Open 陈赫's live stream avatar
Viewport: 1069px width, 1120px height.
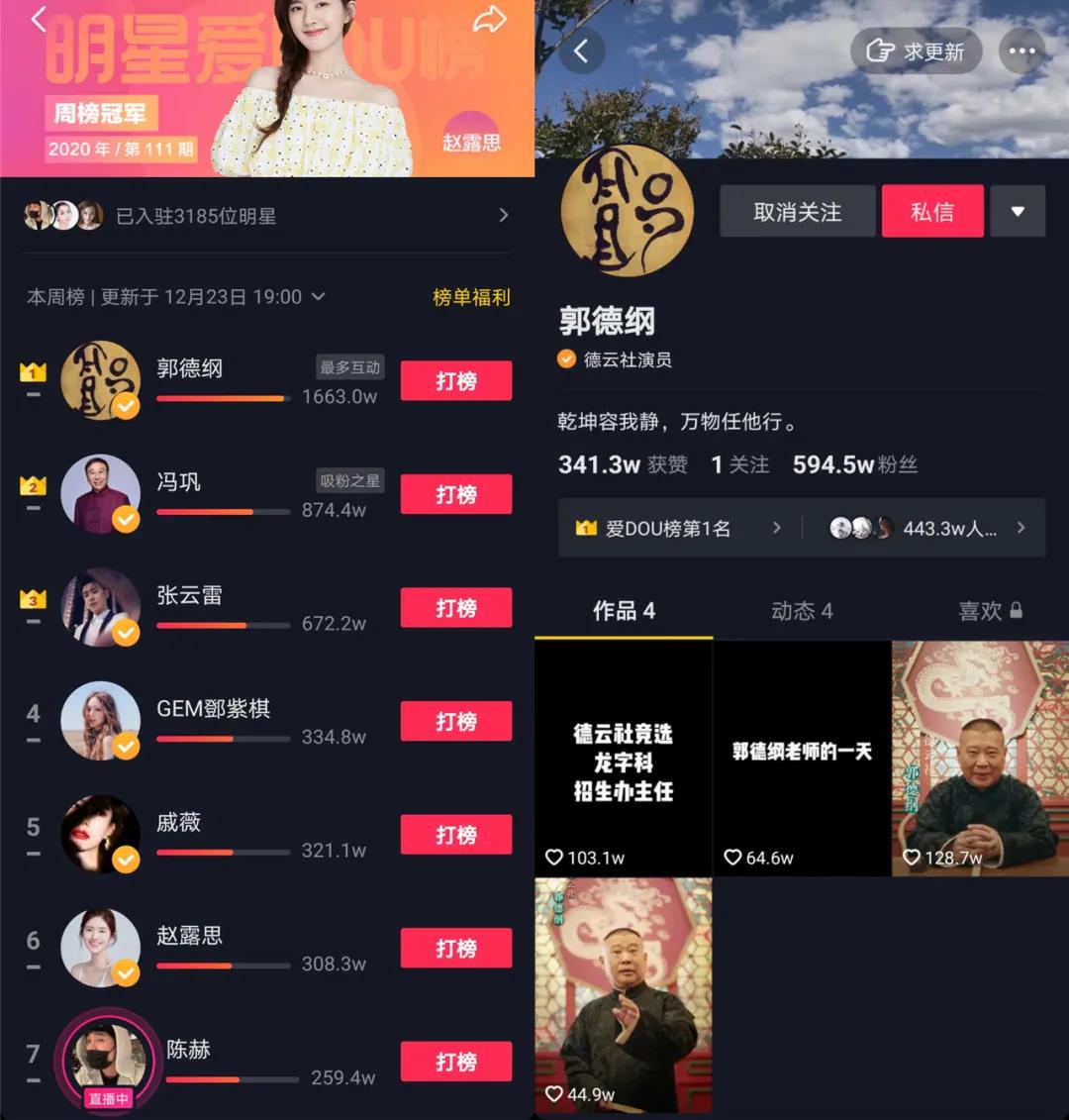tap(106, 1062)
